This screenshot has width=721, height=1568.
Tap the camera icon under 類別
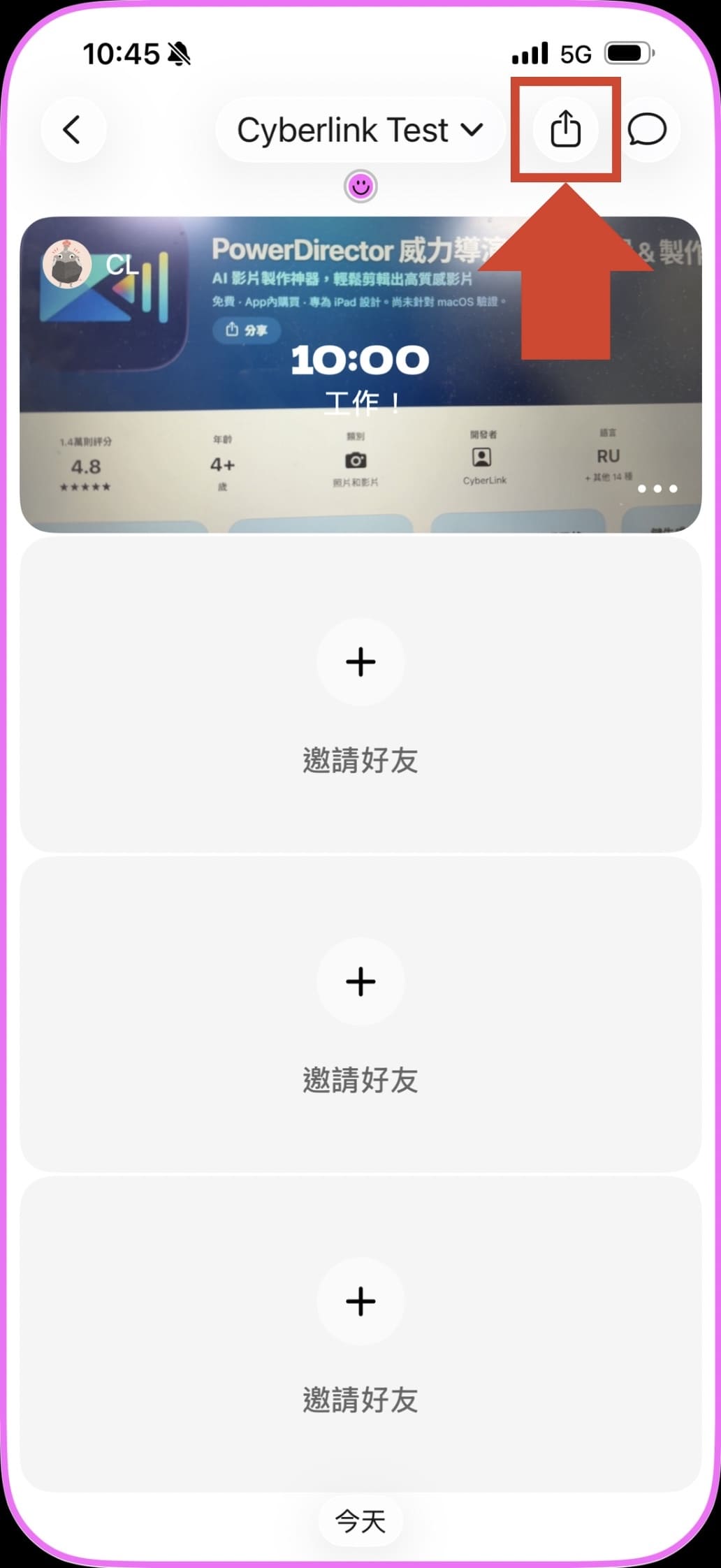tap(357, 460)
